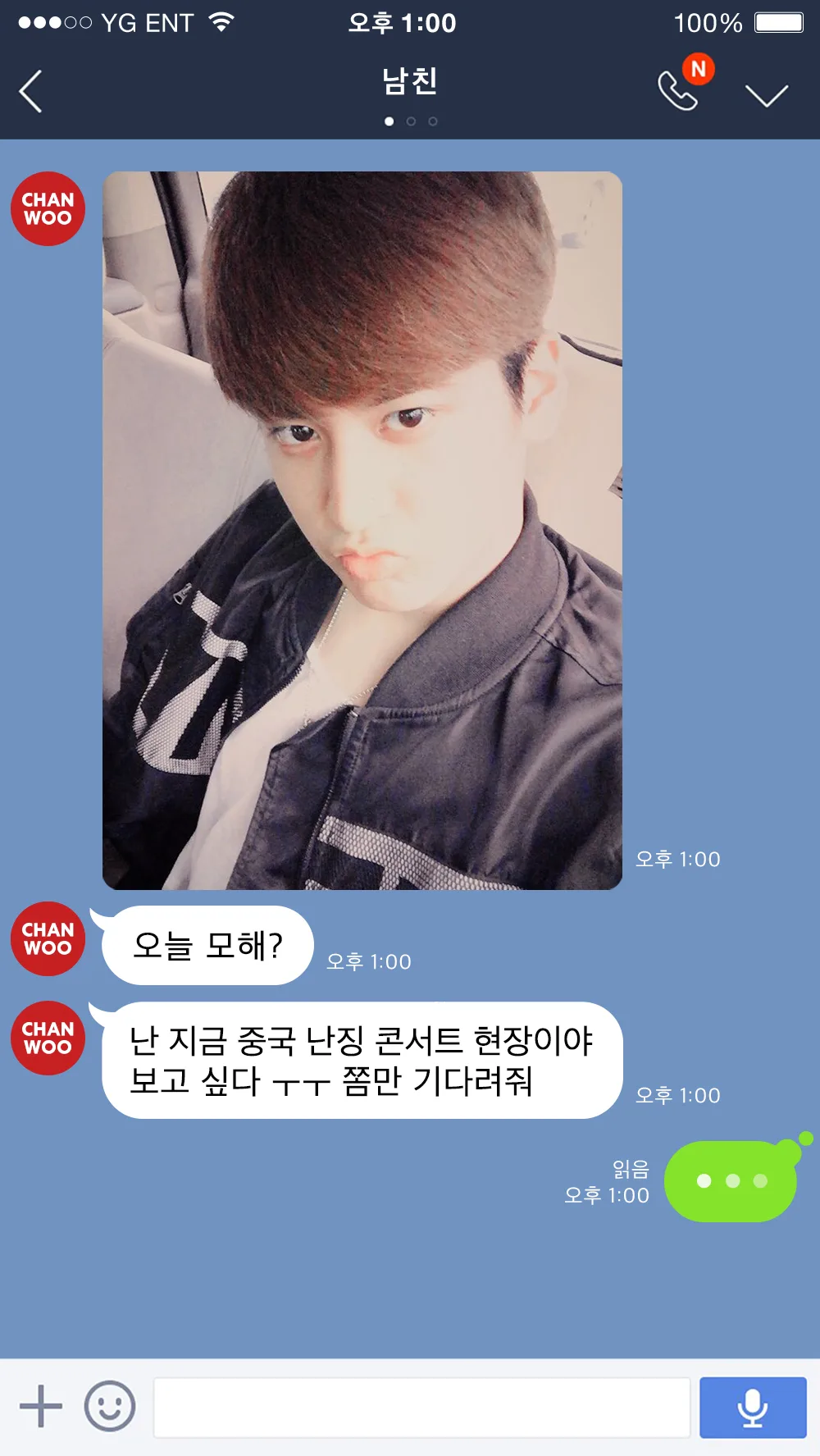Screen dimensions: 820x1456
Task: Open the CHANWOO profile avatar beside the photo
Action: [x=48, y=209]
